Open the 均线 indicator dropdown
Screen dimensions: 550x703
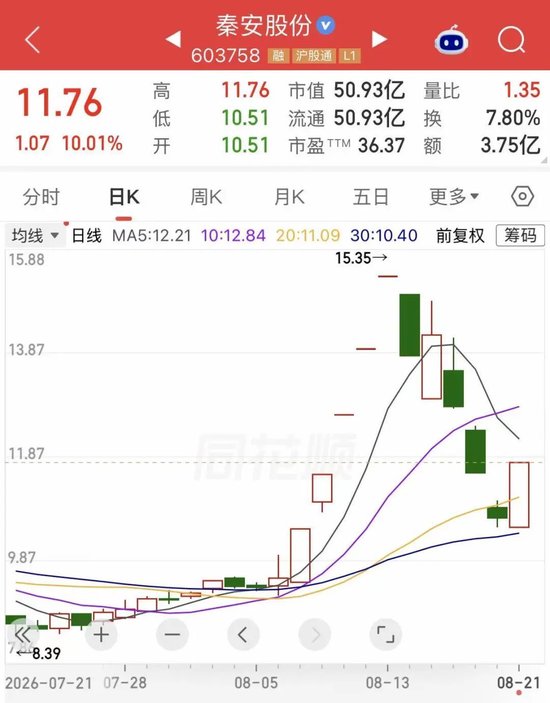click(35, 235)
